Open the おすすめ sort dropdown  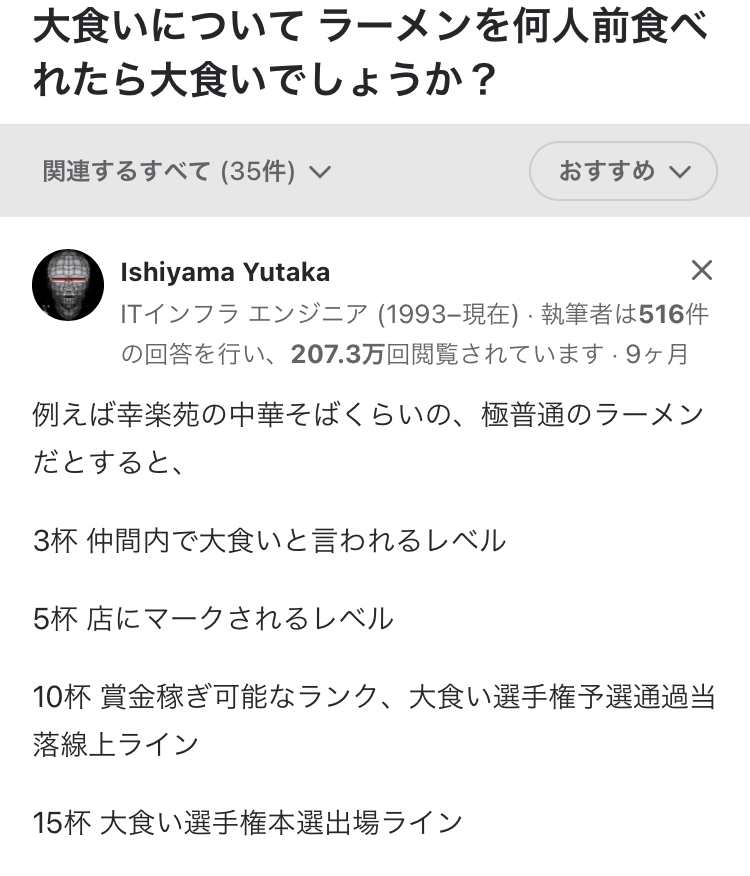point(623,171)
